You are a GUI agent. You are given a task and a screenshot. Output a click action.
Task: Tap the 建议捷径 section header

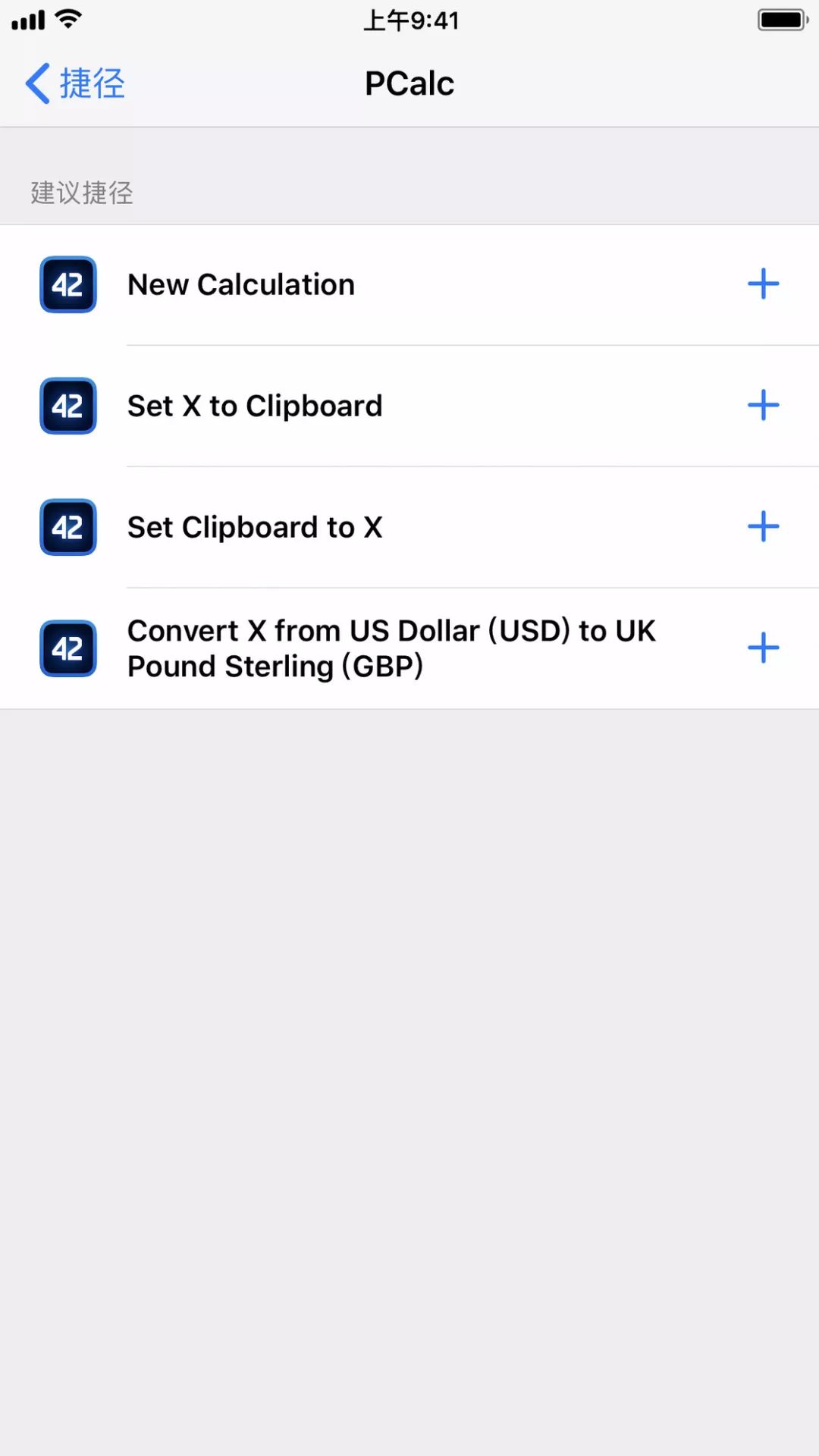[80, 193]
